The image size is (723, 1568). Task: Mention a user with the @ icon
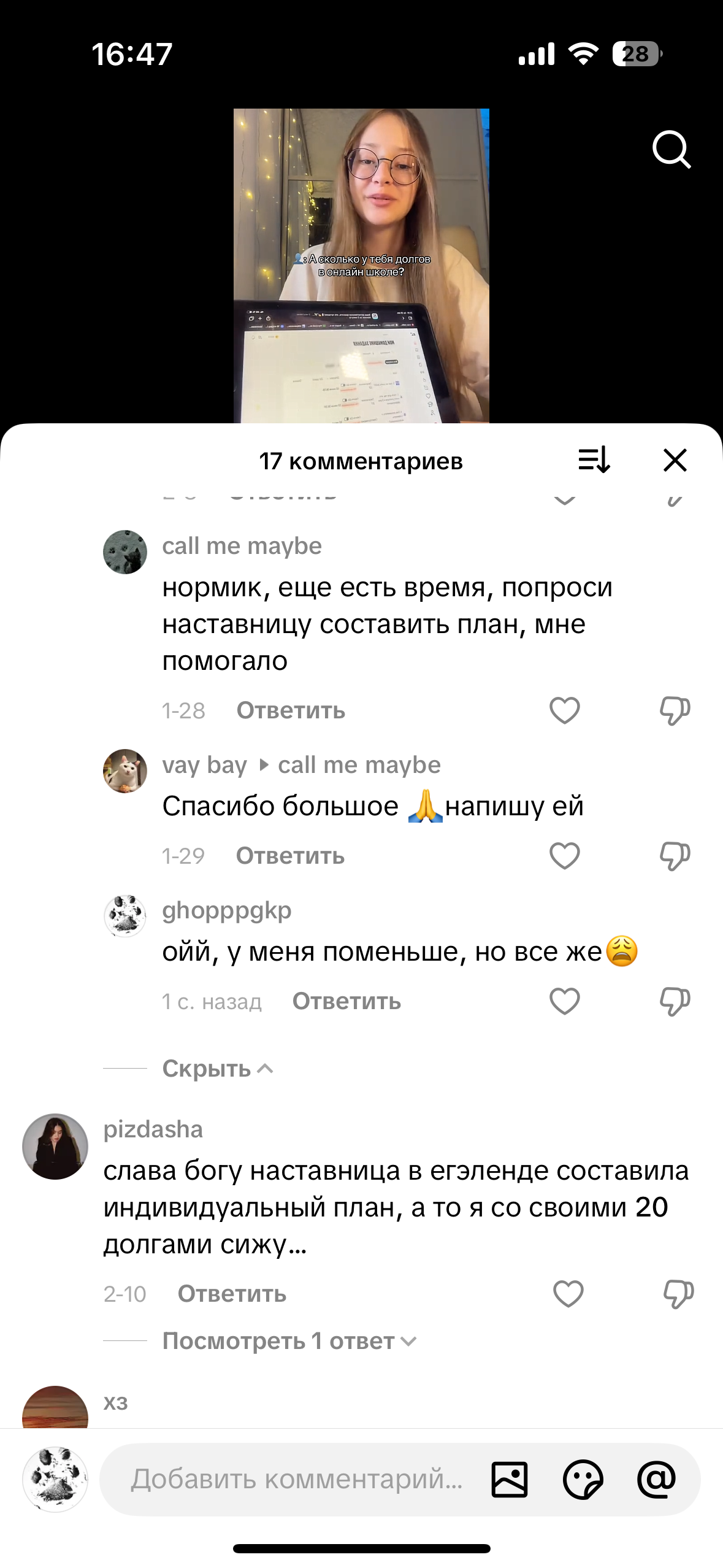[656, 1479]
